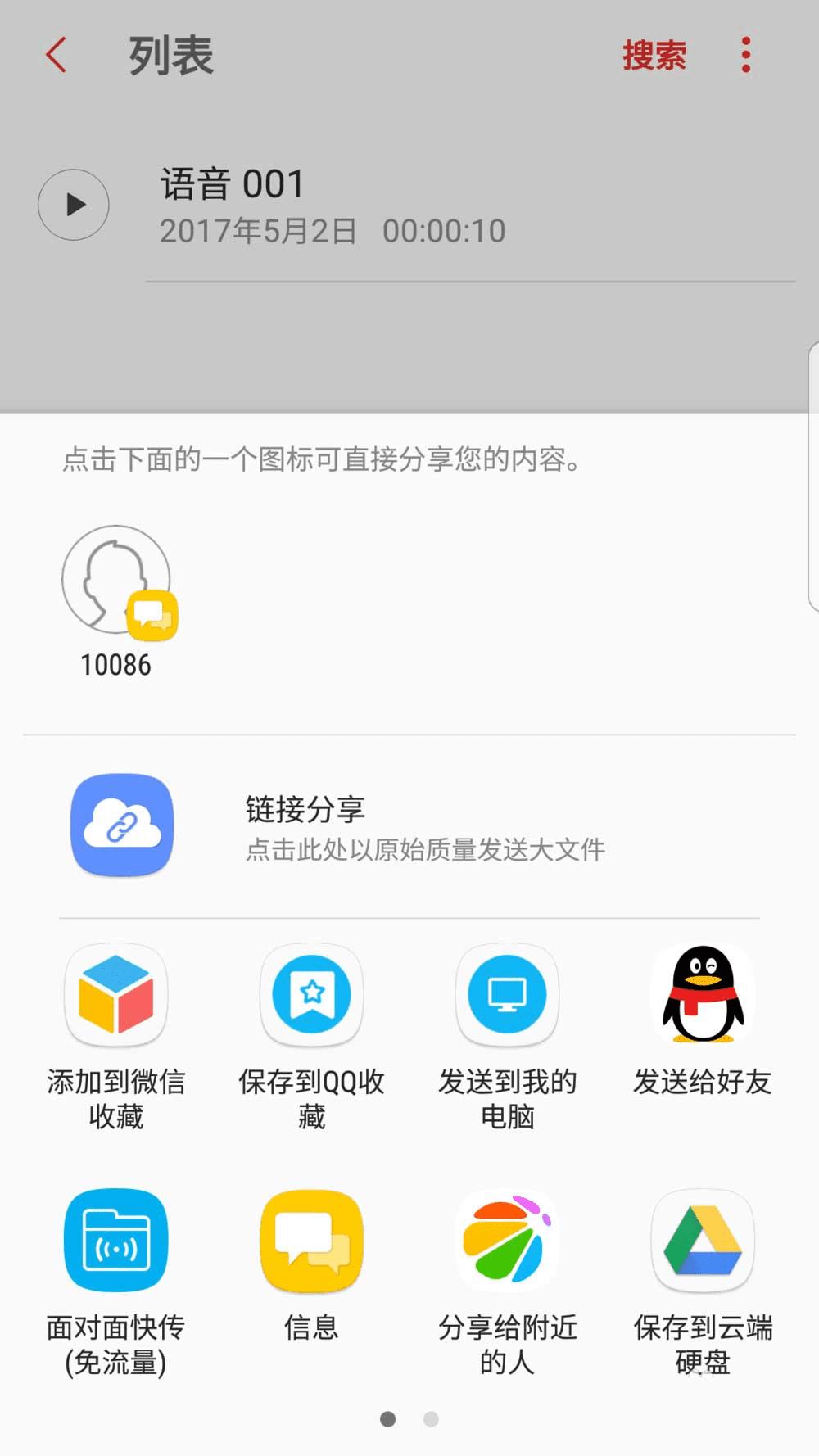
Task: Share through 信息 messages app
Action: [311, 1240]
